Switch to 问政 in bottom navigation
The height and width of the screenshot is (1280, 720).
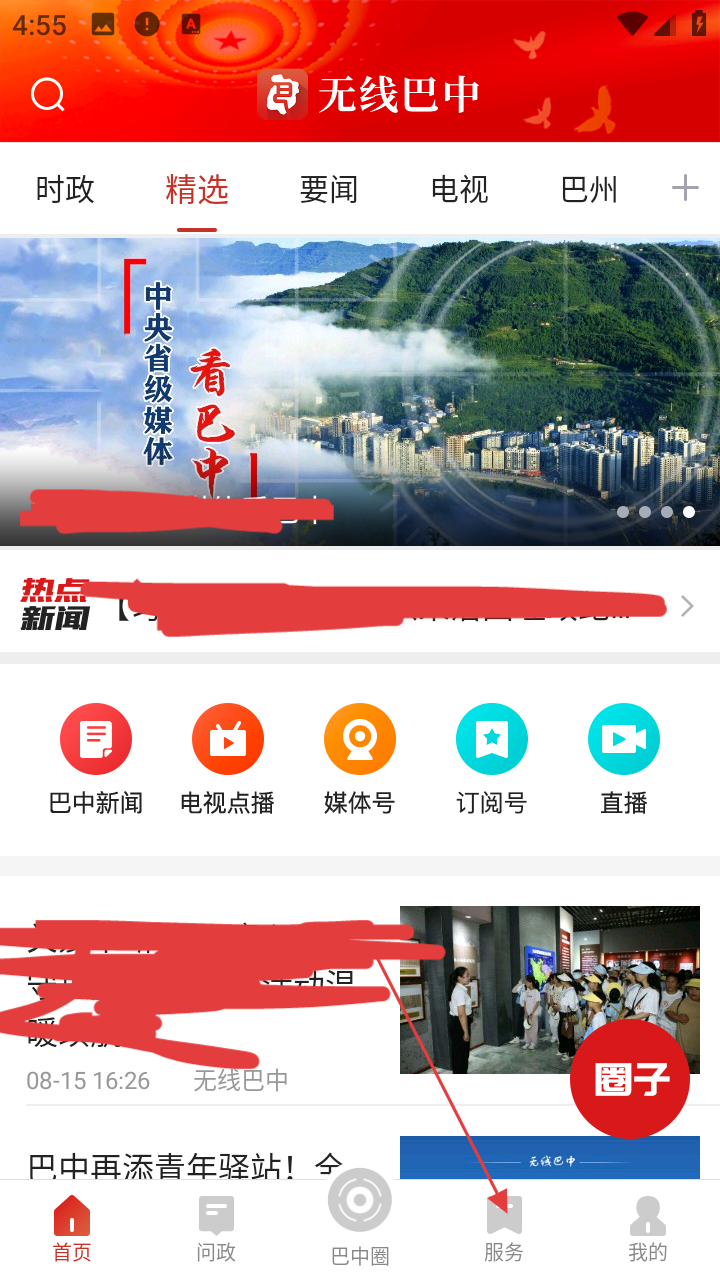tap(216, 1230)
